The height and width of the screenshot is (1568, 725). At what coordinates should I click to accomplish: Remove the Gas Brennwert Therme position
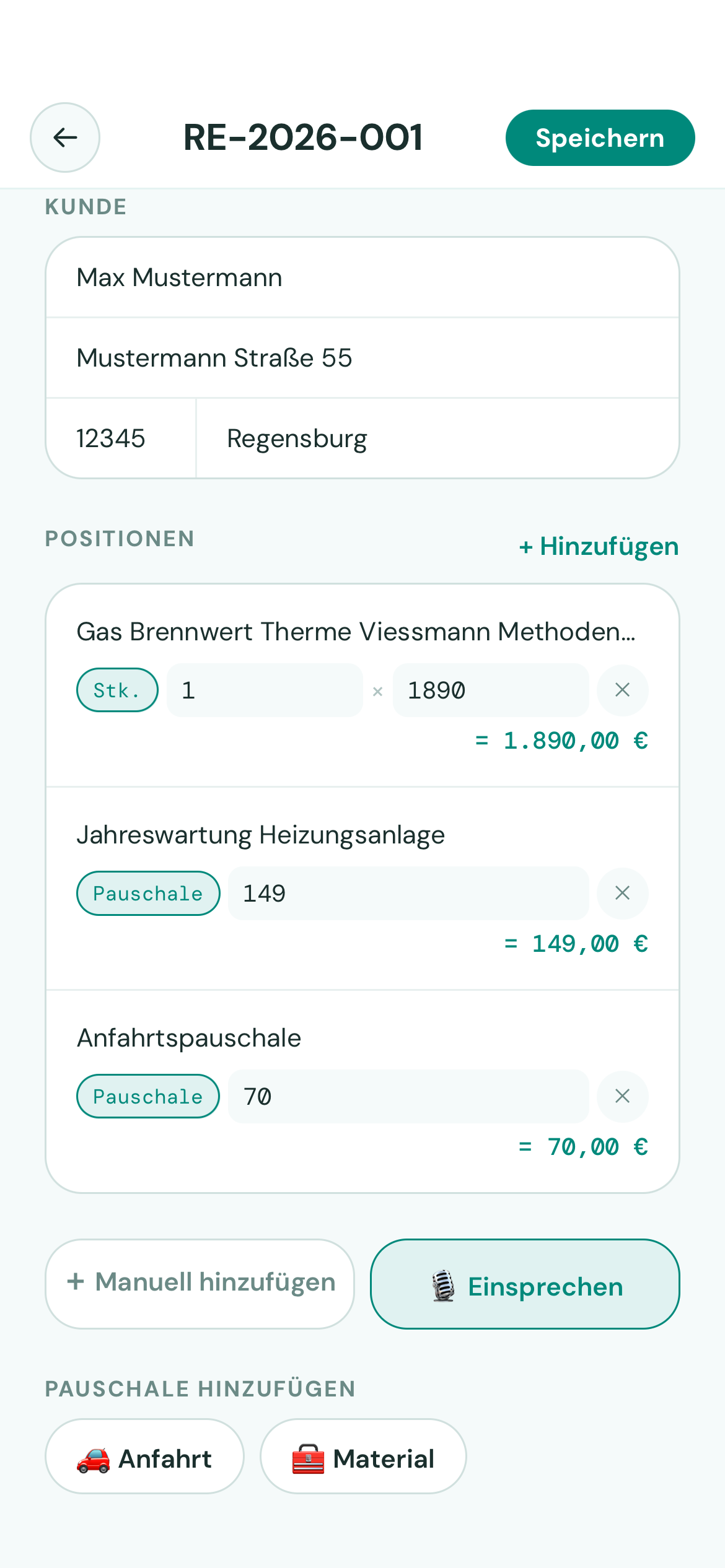(622, 690)
